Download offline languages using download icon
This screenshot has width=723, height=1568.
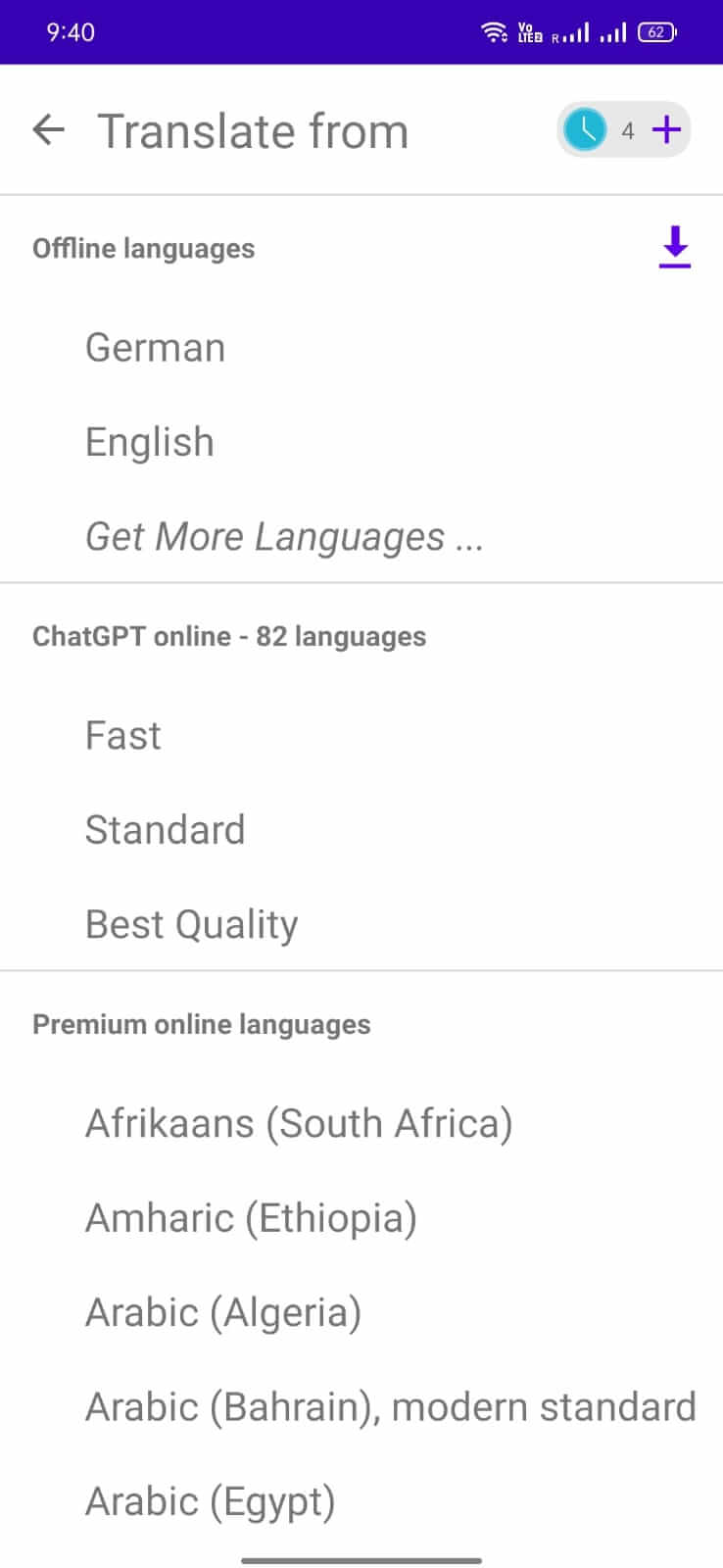tap(675, 248)
